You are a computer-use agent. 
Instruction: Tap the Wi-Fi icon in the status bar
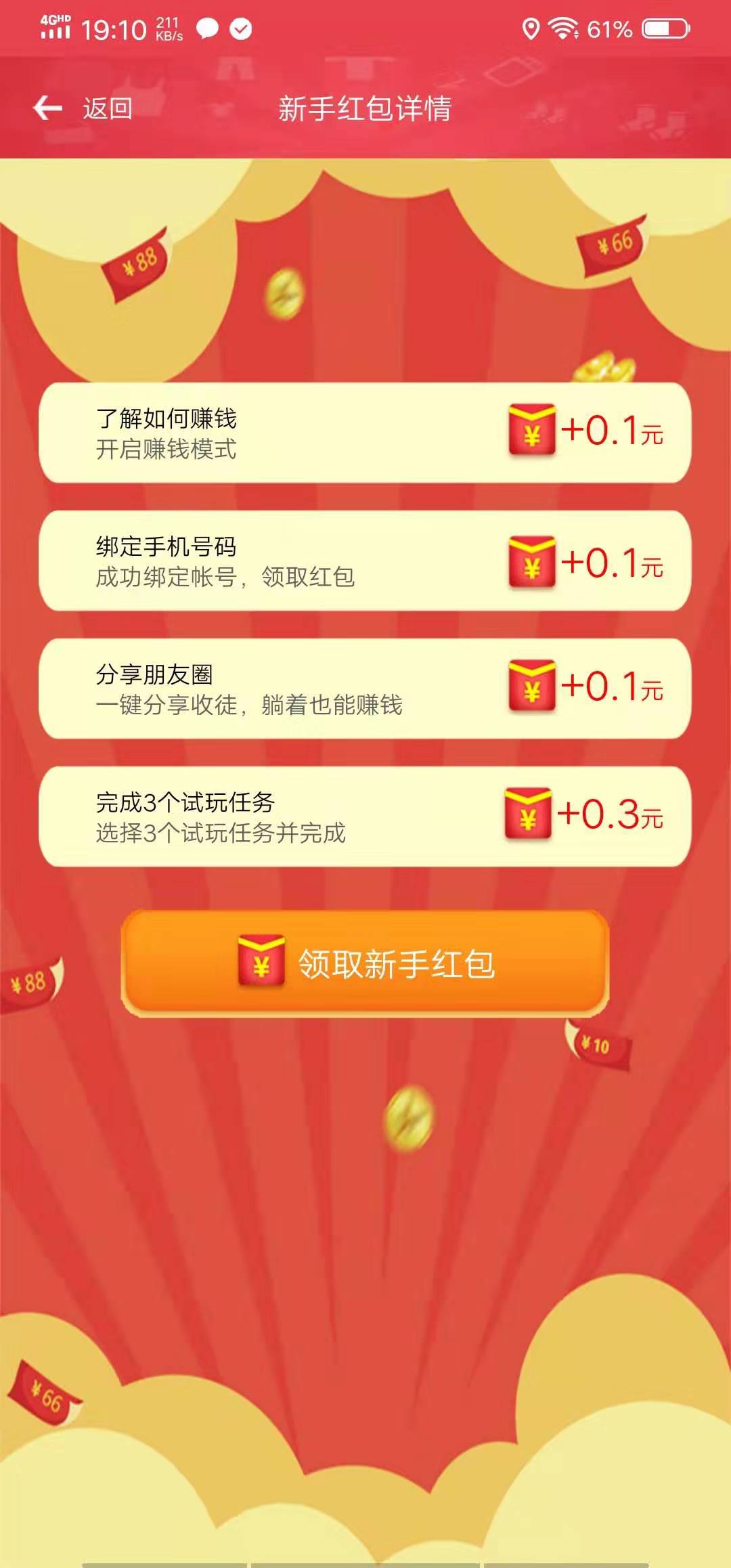pyautogui.click(x=562, y=27)
